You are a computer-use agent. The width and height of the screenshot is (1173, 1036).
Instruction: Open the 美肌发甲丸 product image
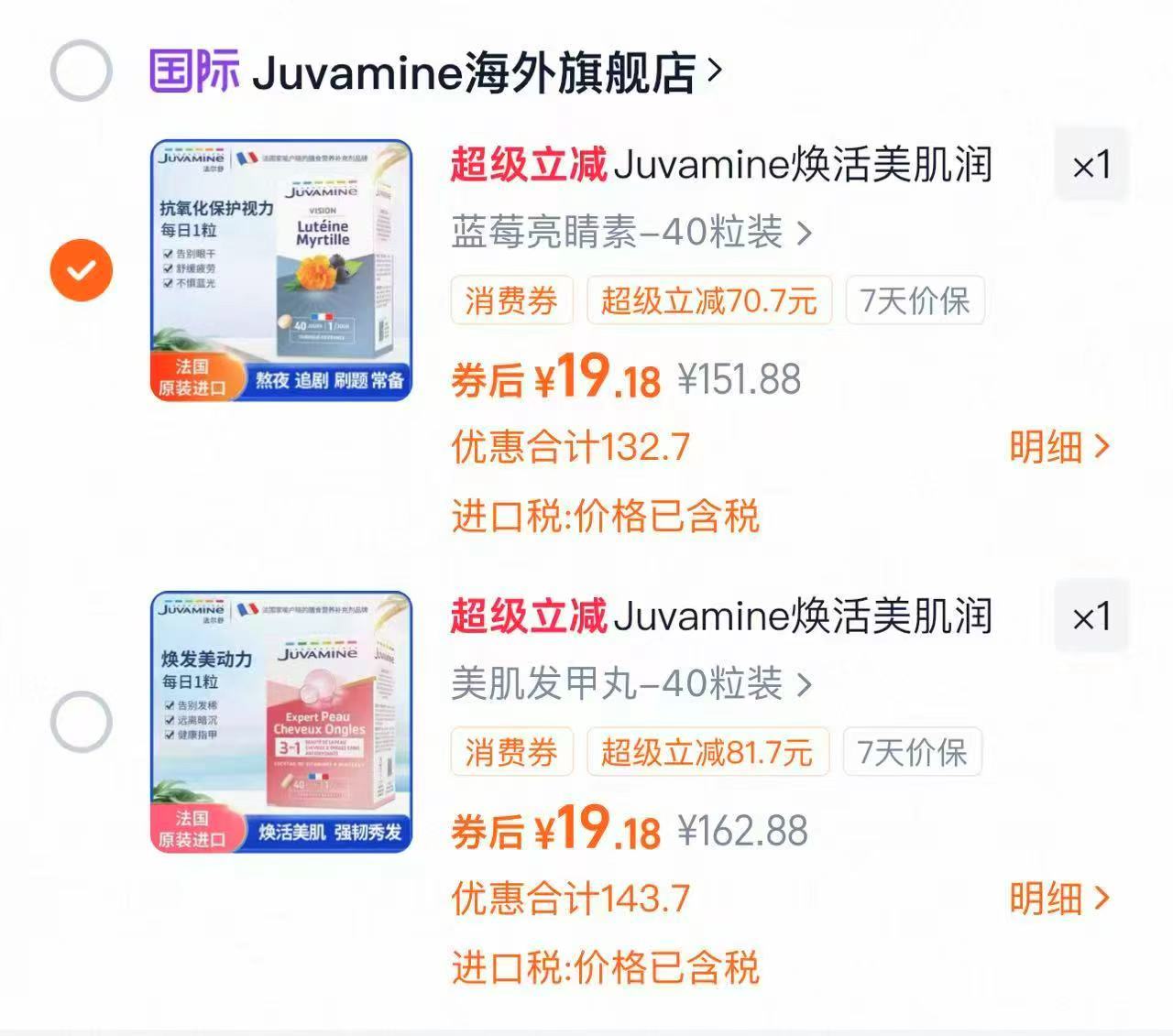pyautogui.click(x=281, y=722)
